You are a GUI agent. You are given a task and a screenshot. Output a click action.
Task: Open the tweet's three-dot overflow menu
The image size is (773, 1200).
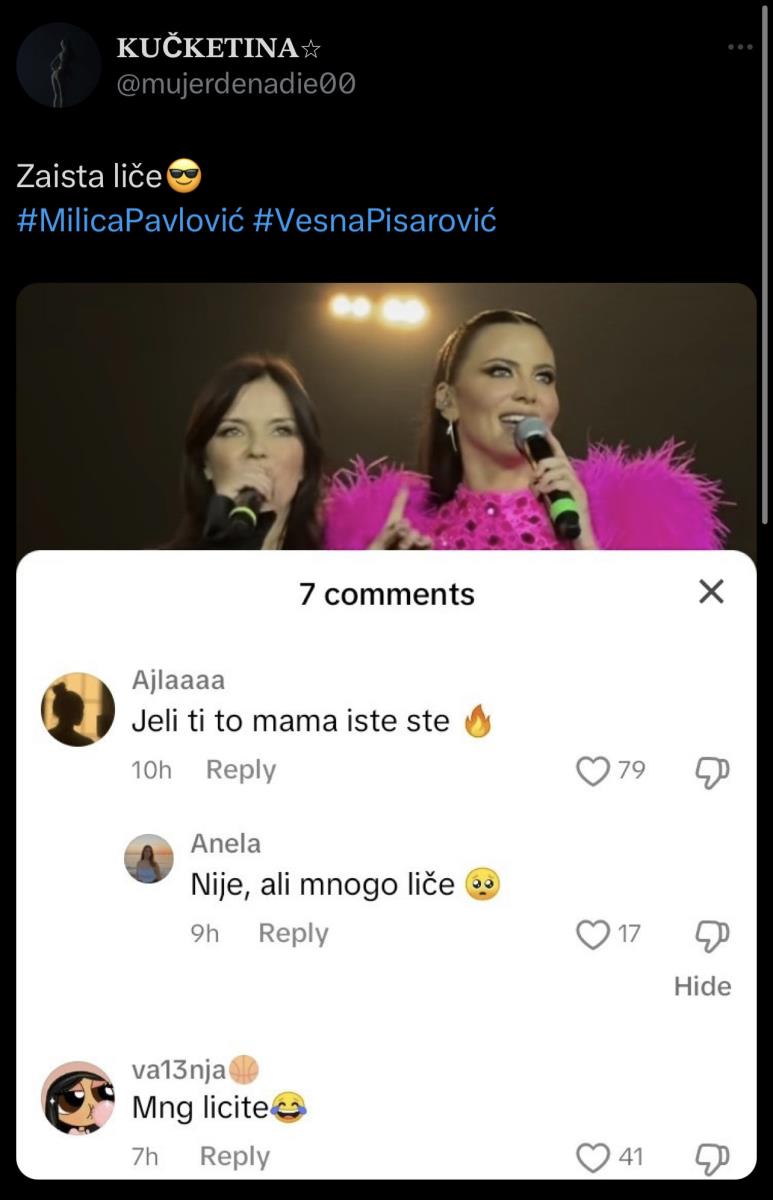(x=739, y=47)
